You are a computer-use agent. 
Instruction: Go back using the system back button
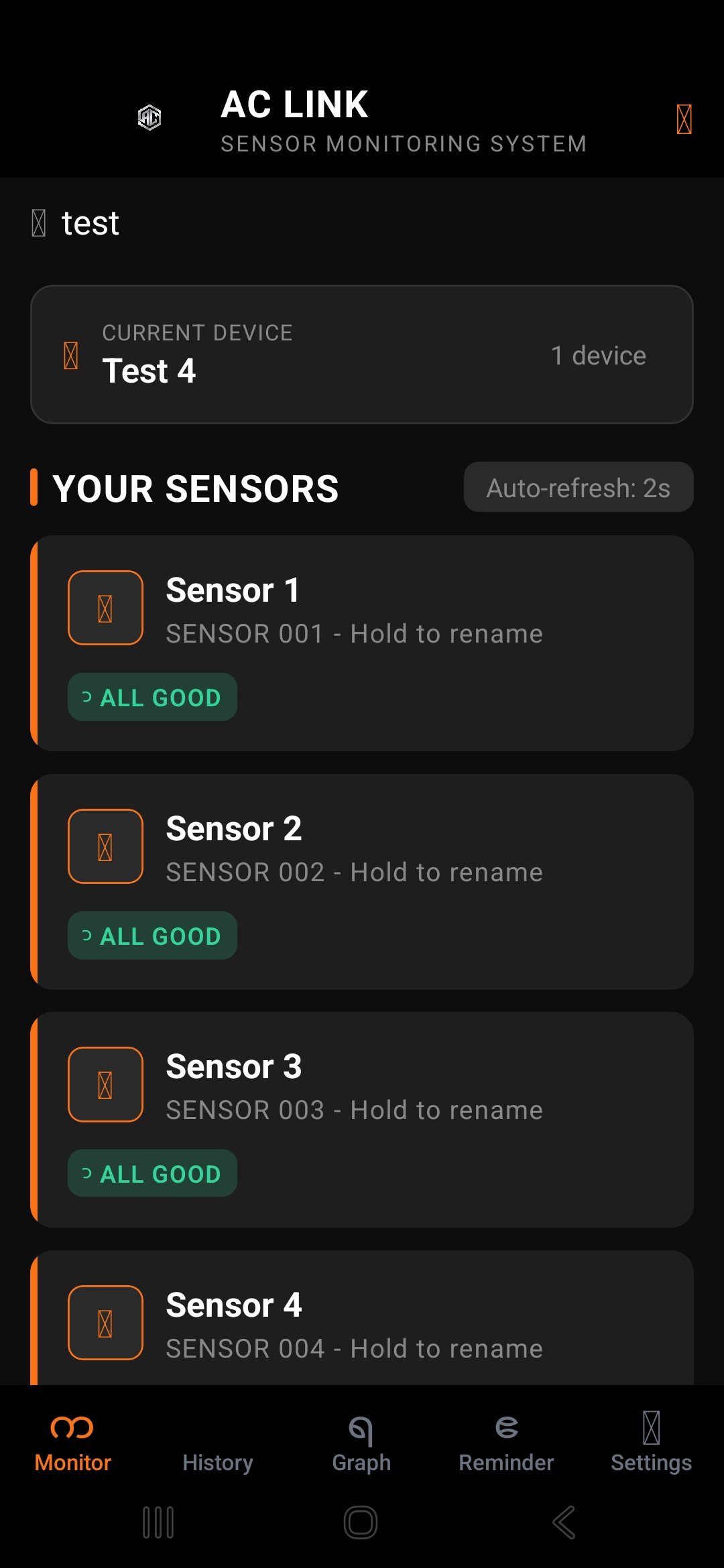click(x=564, y=1522)
